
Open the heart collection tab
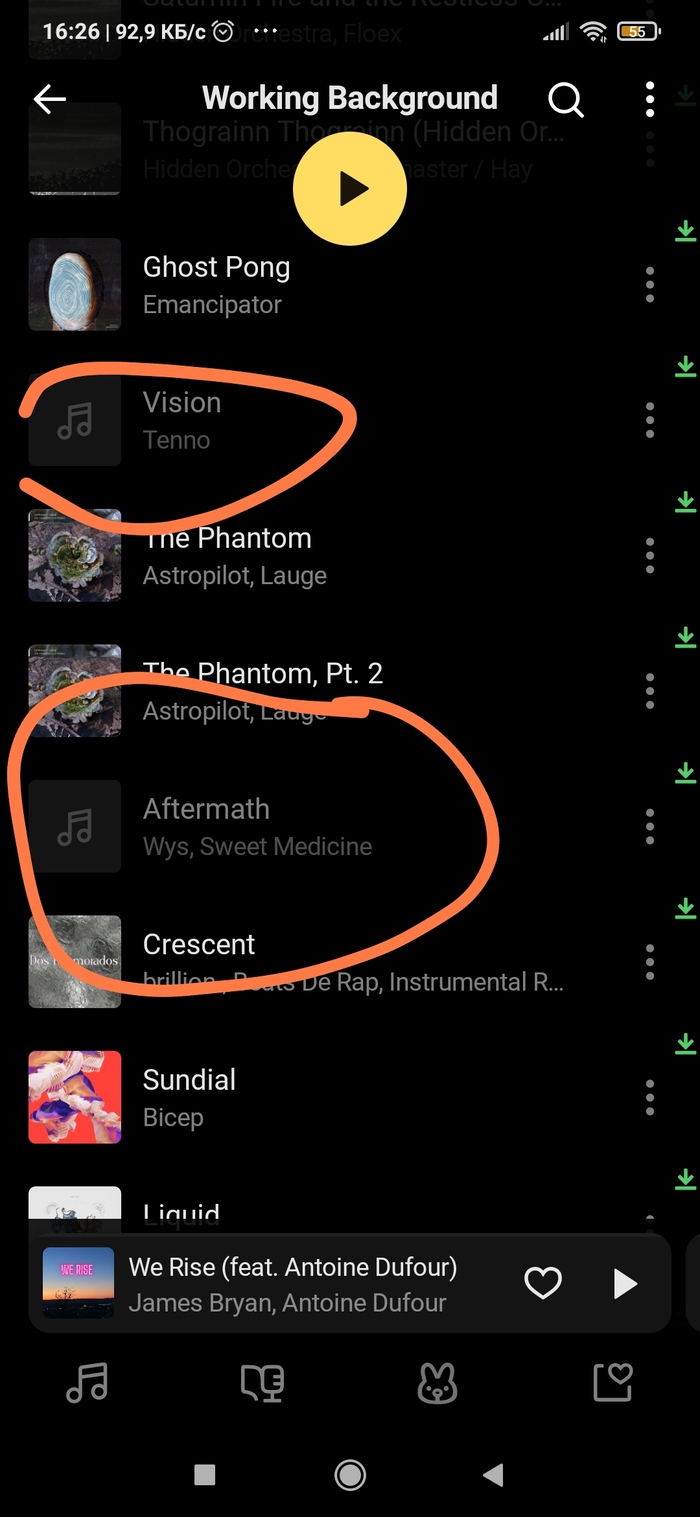(x=612, y=1383)
